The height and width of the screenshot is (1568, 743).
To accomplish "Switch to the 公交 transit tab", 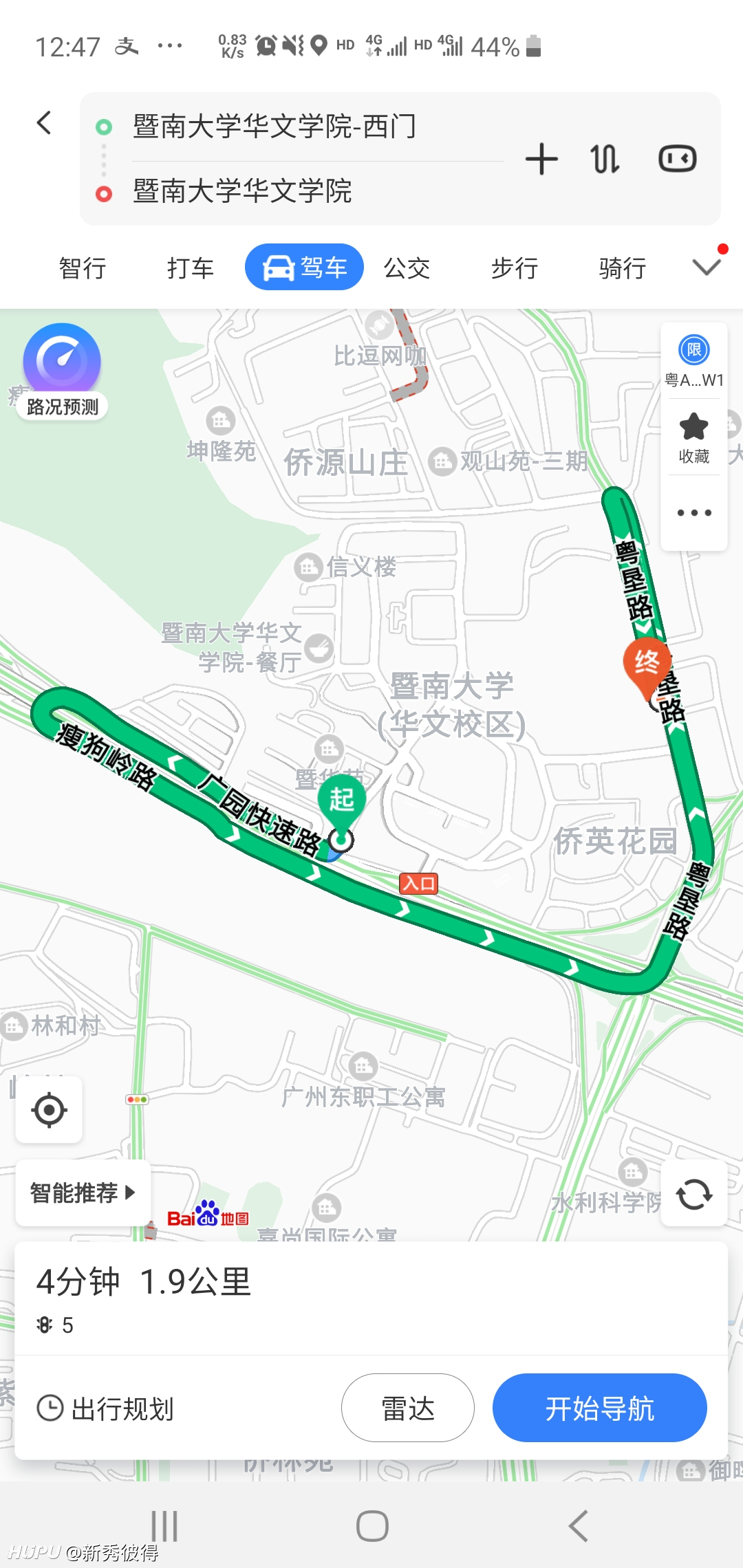I will coord(407,268).
